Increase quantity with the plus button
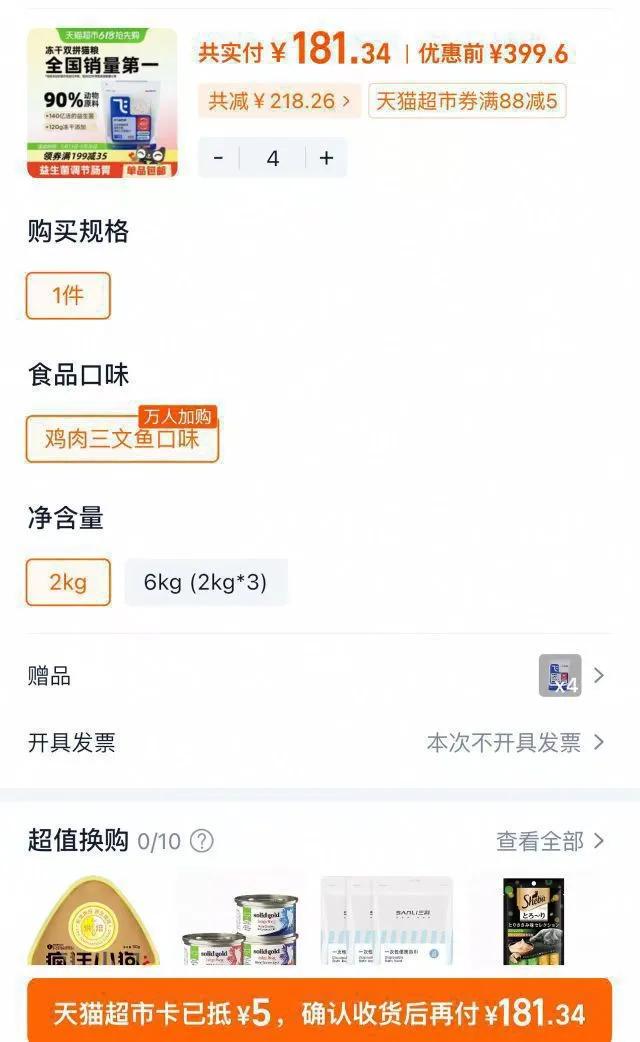Viewport: 640px width, 1042px height. tap(326, 158)
